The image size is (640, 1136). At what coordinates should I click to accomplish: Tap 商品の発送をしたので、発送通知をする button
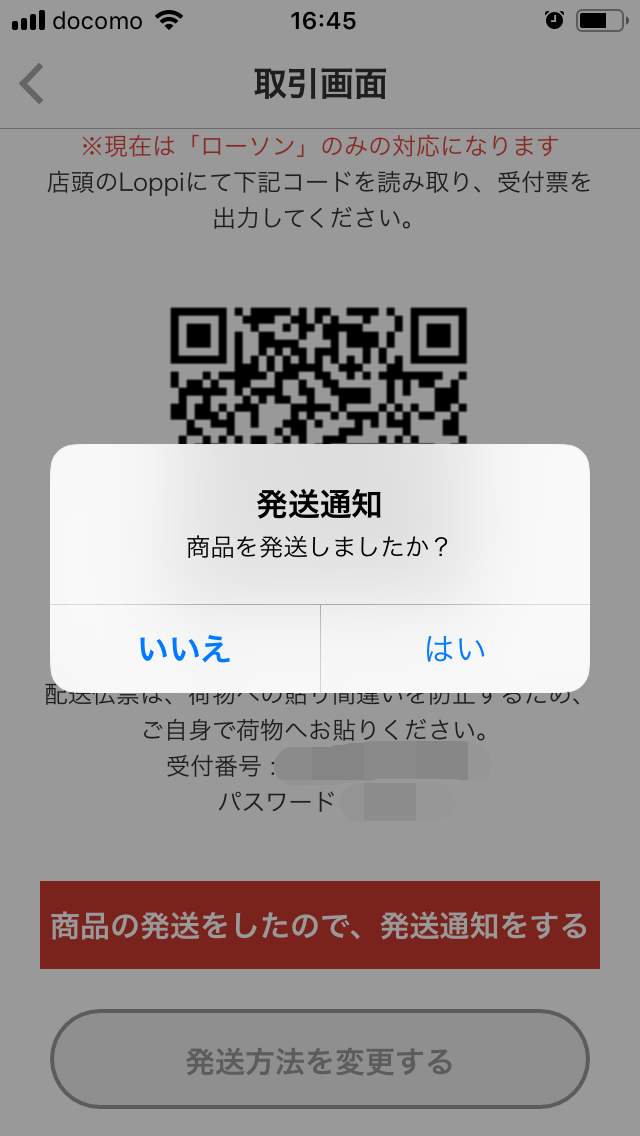(x=320, y=925)
